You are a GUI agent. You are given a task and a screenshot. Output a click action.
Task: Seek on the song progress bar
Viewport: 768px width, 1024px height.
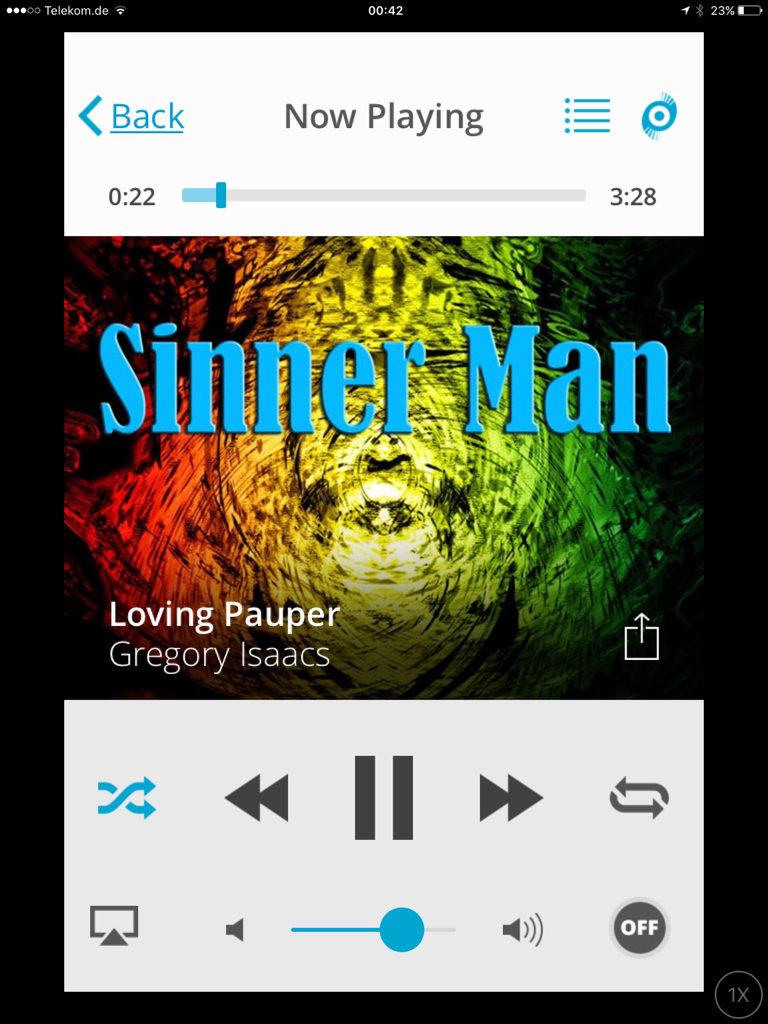384,195
